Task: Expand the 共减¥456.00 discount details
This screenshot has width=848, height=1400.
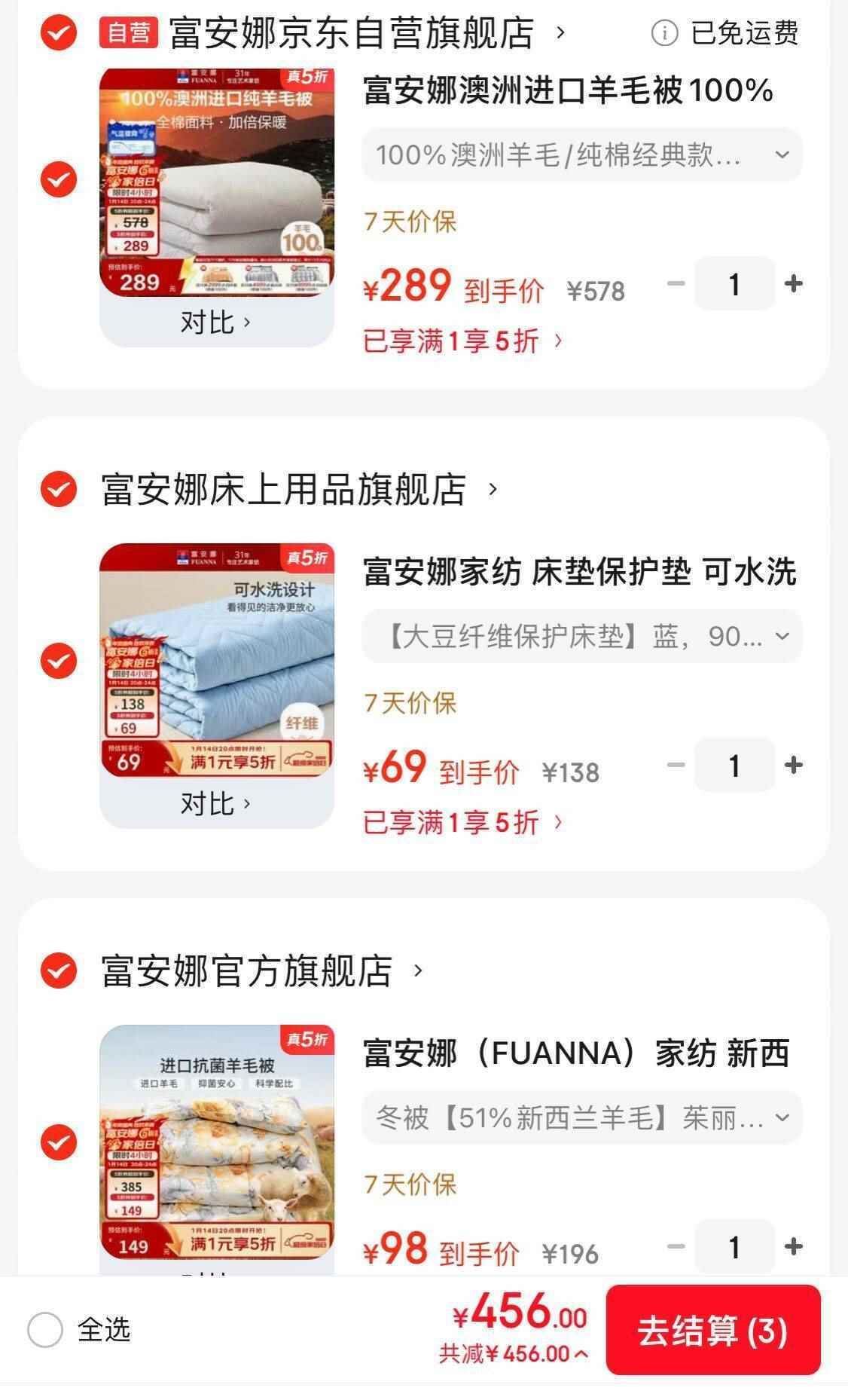Action: pos(514,1354)
